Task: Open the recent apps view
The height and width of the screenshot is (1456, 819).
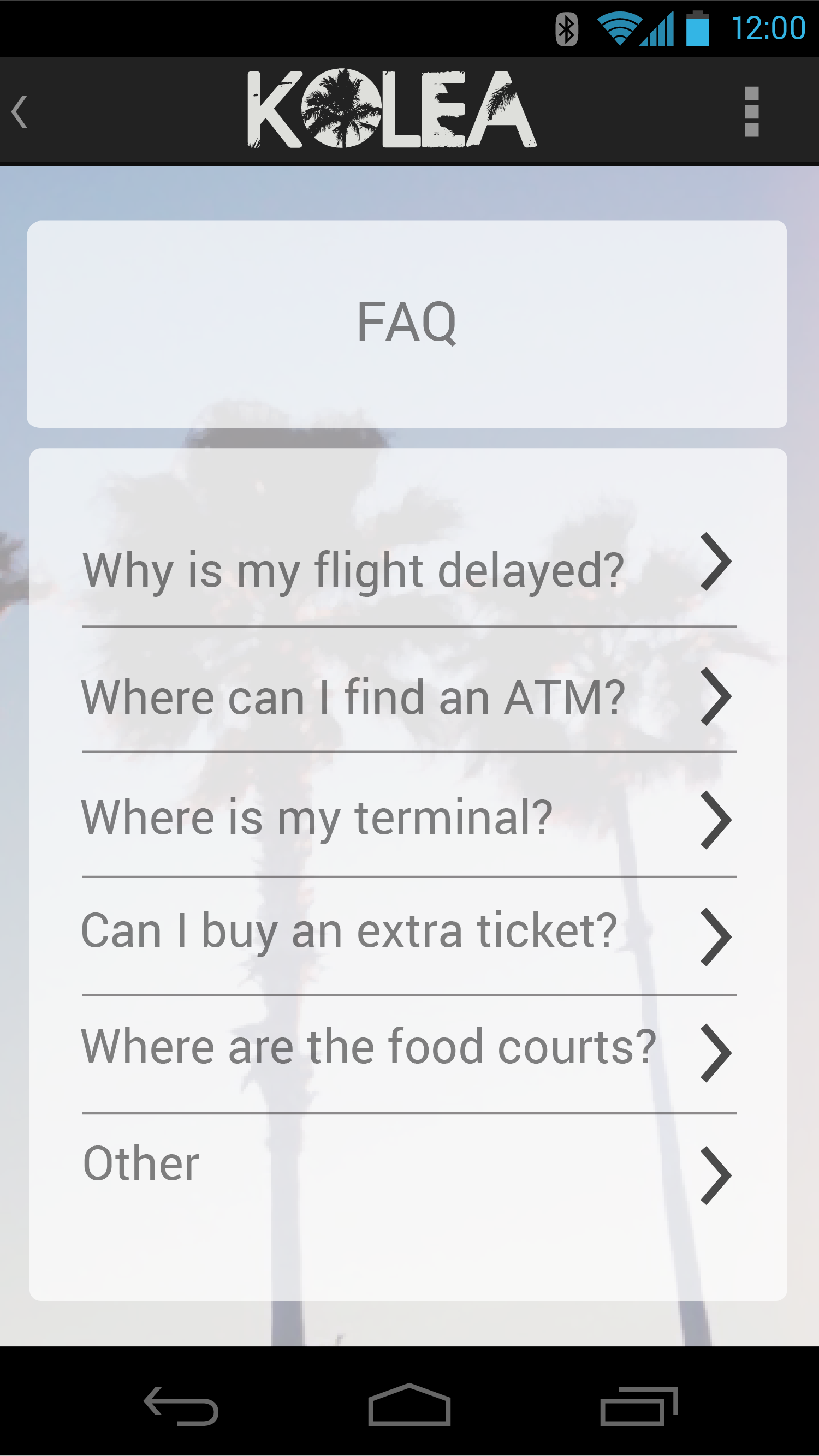Action: point(639,1406)
